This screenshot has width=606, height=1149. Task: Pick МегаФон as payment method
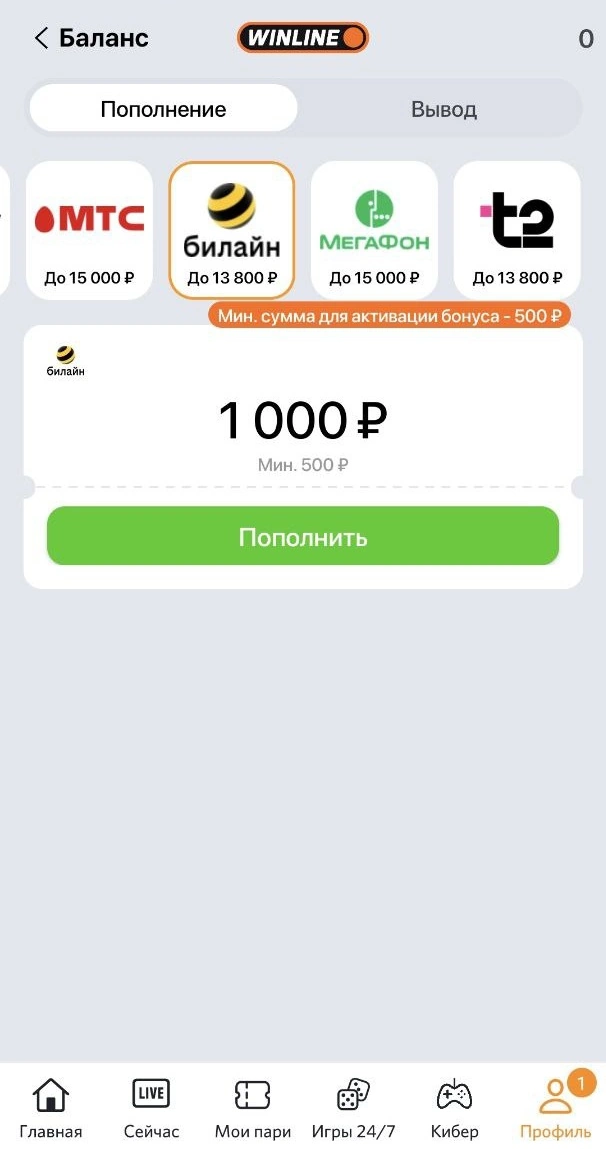[x=374, y=230]
